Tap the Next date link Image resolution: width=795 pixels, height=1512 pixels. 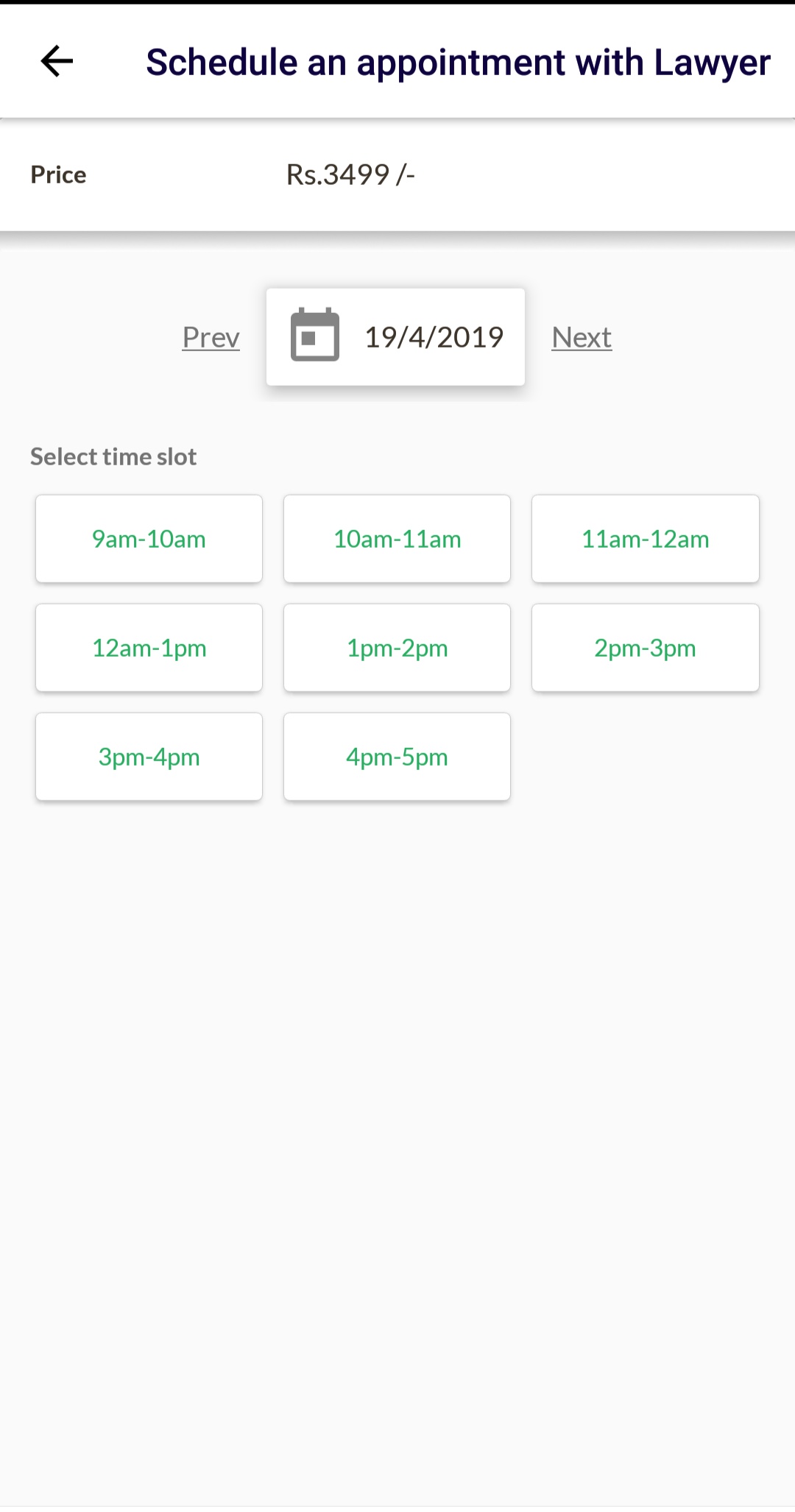582,337
